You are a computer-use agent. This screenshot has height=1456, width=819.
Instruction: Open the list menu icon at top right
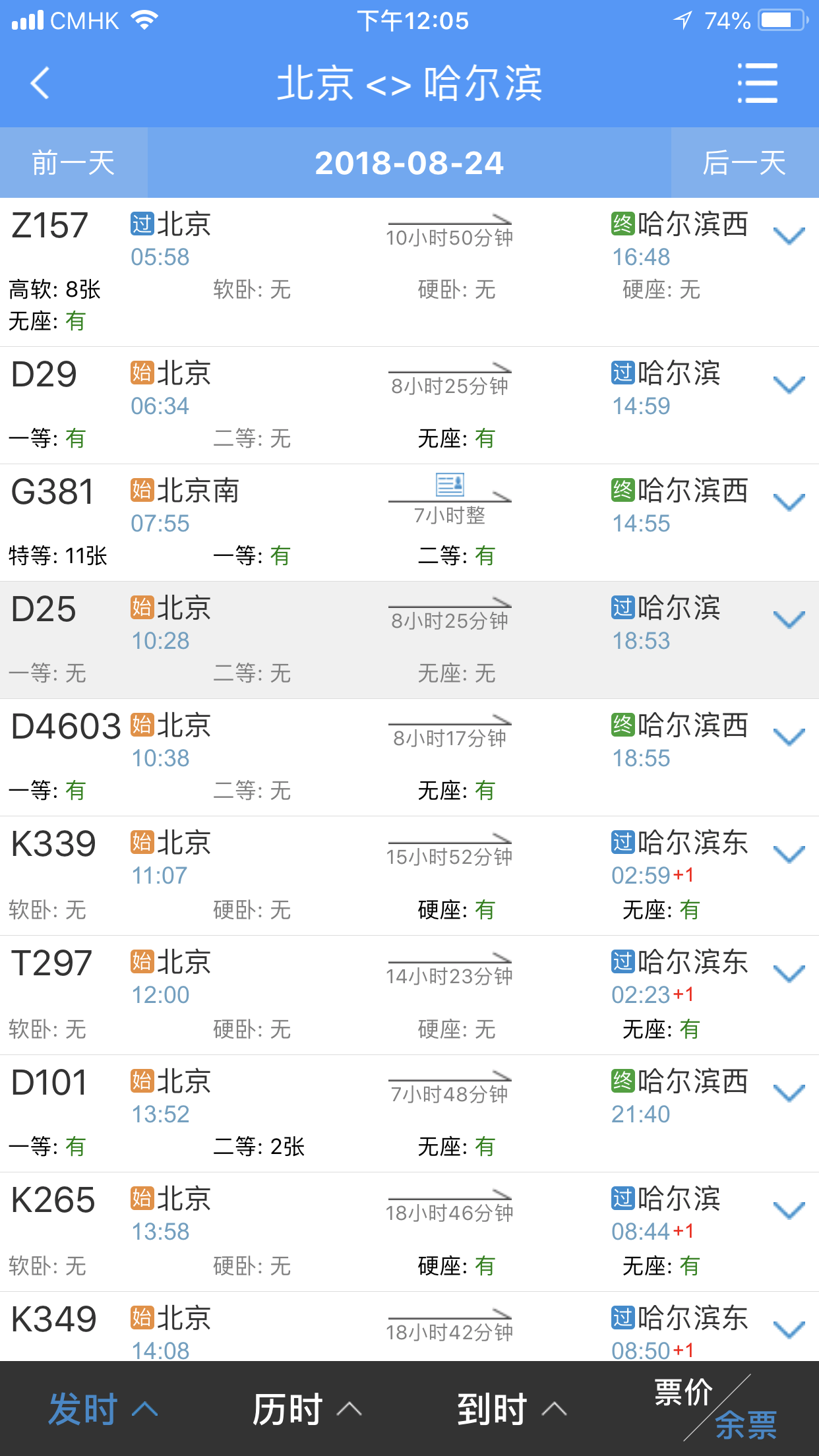(758, 83)
